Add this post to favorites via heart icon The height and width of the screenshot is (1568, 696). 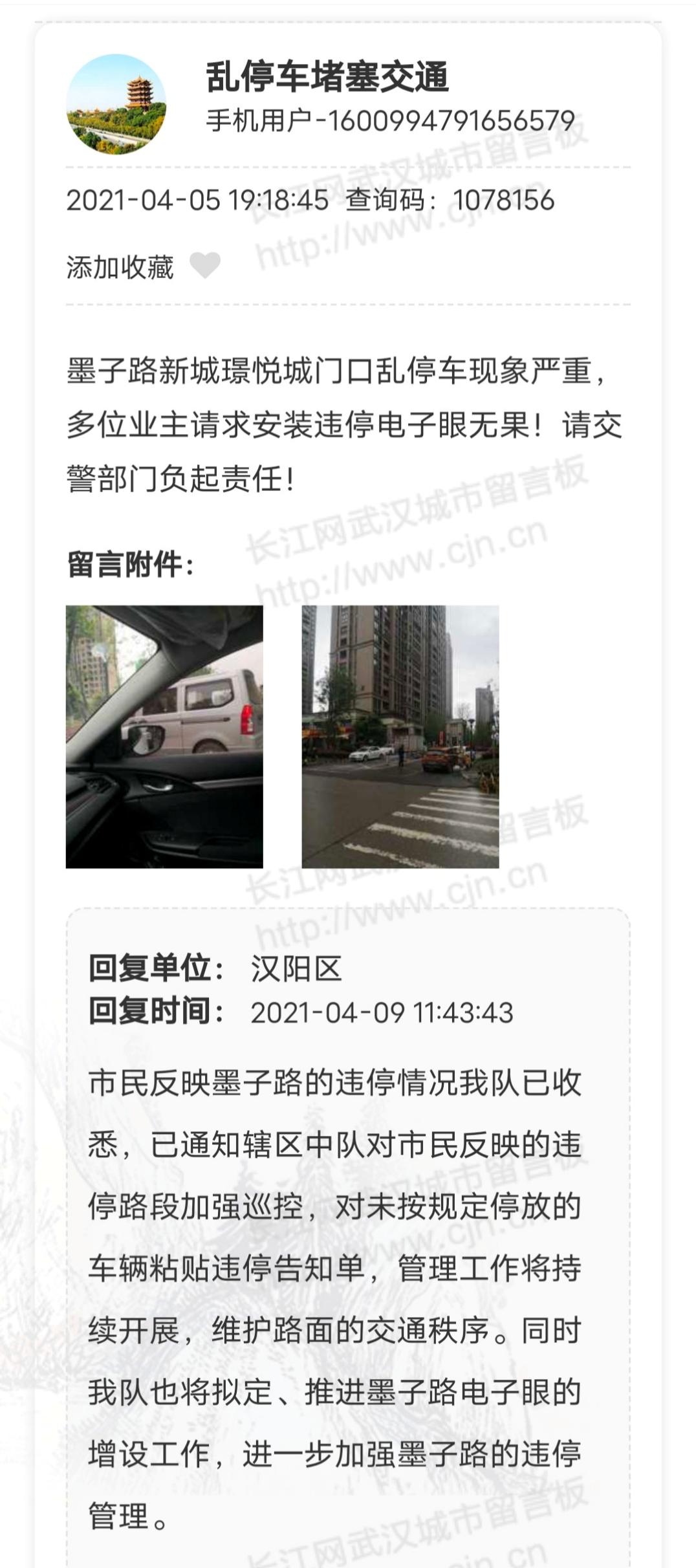(204, 265)
